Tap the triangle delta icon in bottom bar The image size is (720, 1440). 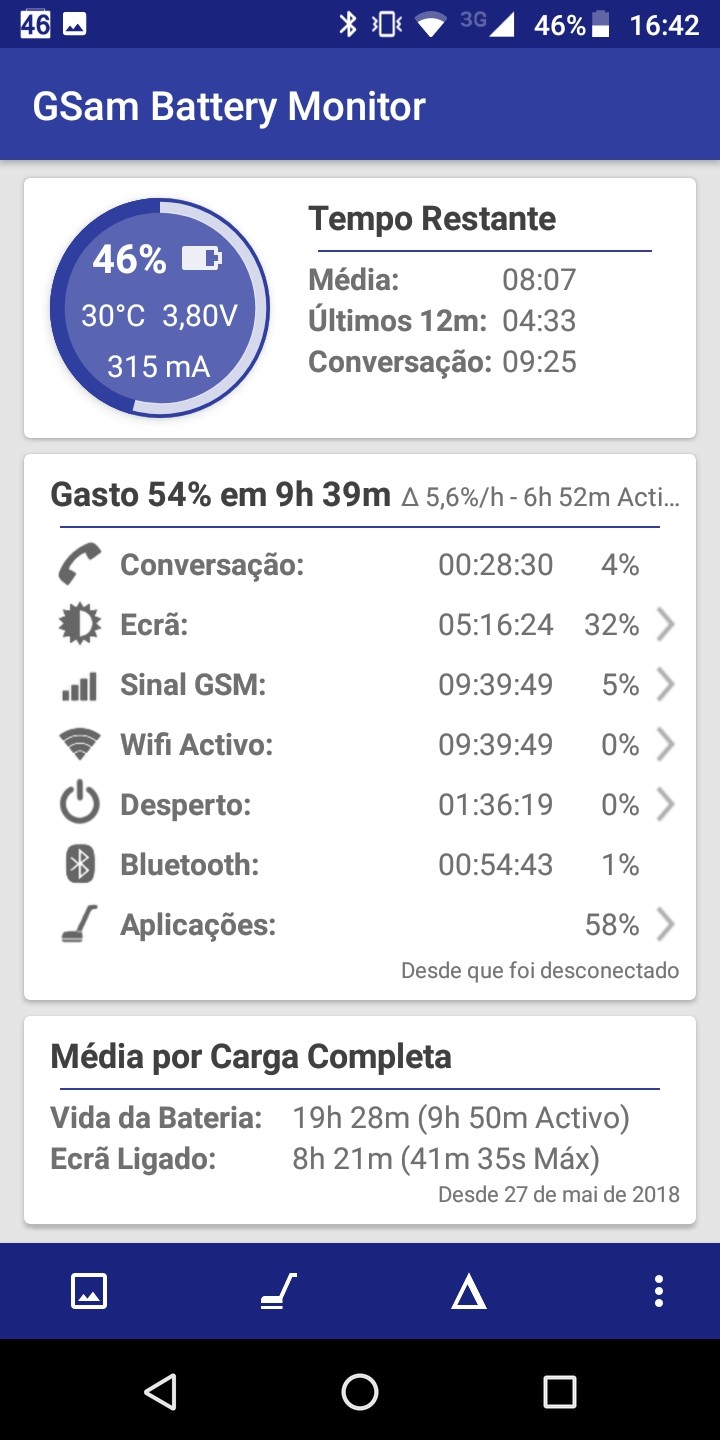tap(468, 1293)
